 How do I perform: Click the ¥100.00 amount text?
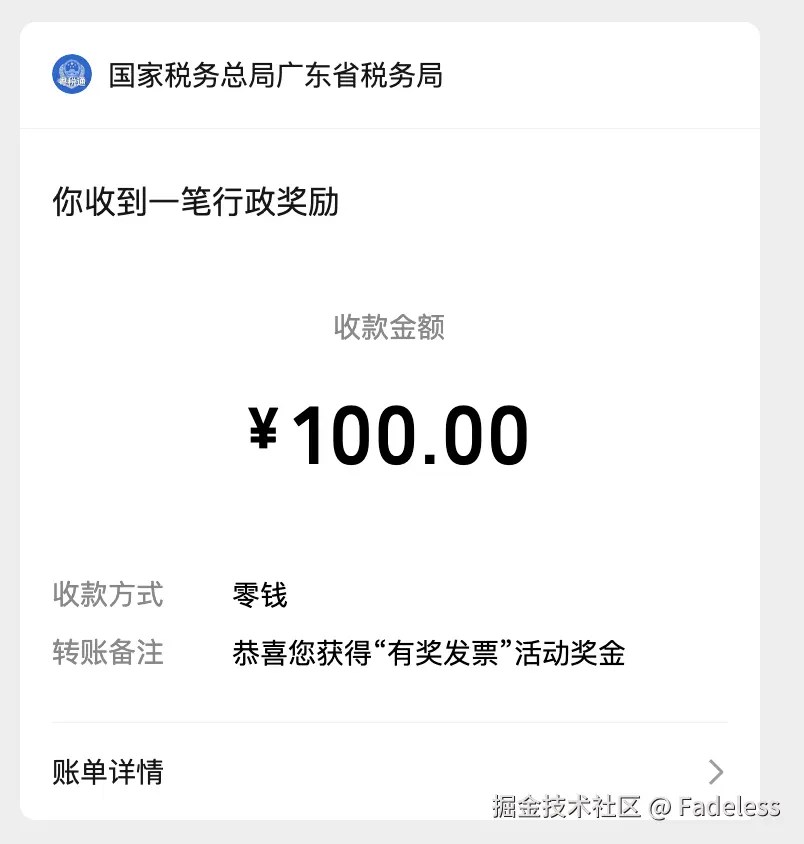tap(388, 430)
